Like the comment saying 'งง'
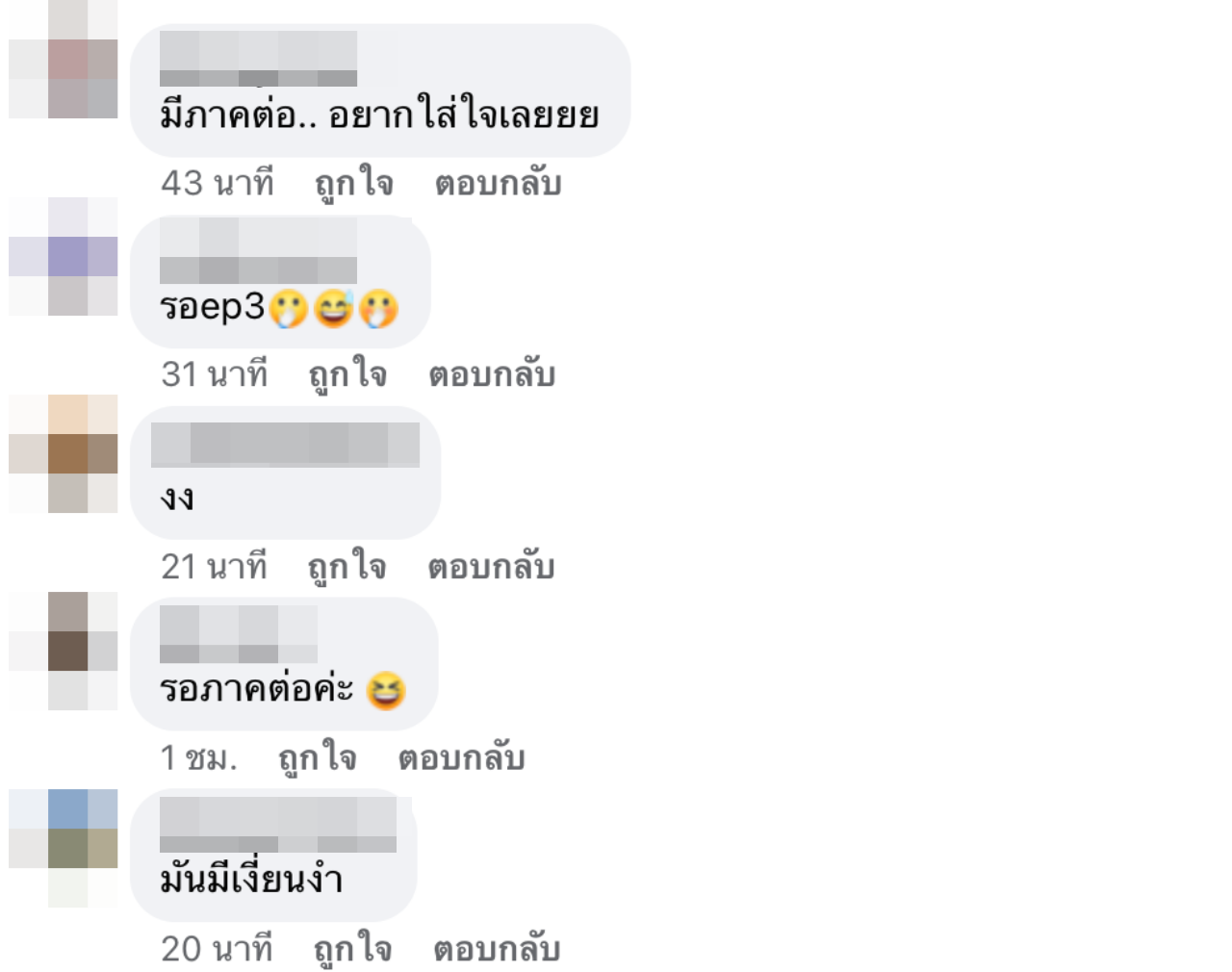Screen dimensions: 1232x972 pyautogui.click(x=346, y=567)
